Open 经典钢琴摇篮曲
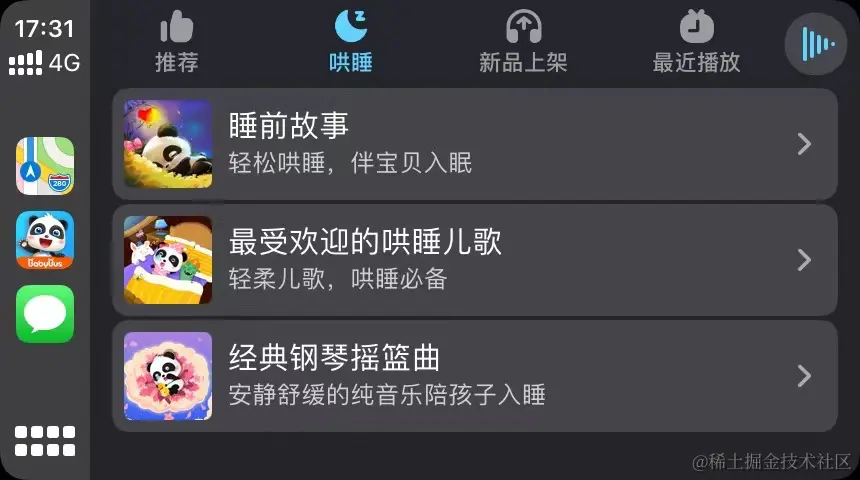 pos(474,376)
